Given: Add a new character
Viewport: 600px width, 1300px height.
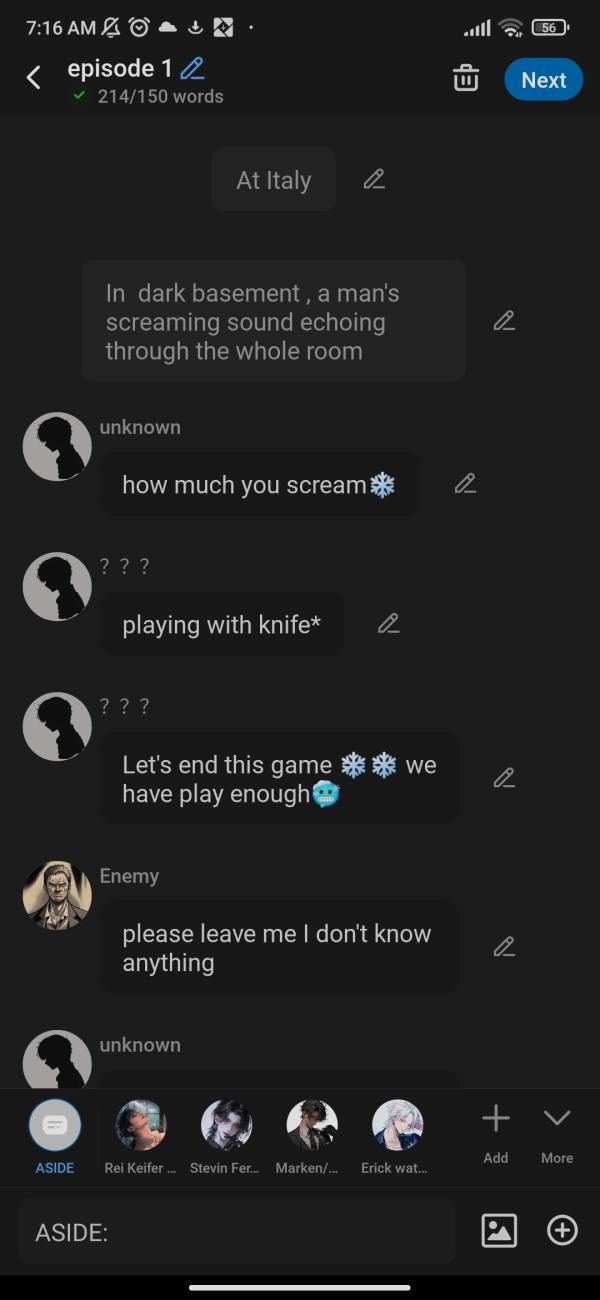Looking at the screenshot, I should [496, 1134].
